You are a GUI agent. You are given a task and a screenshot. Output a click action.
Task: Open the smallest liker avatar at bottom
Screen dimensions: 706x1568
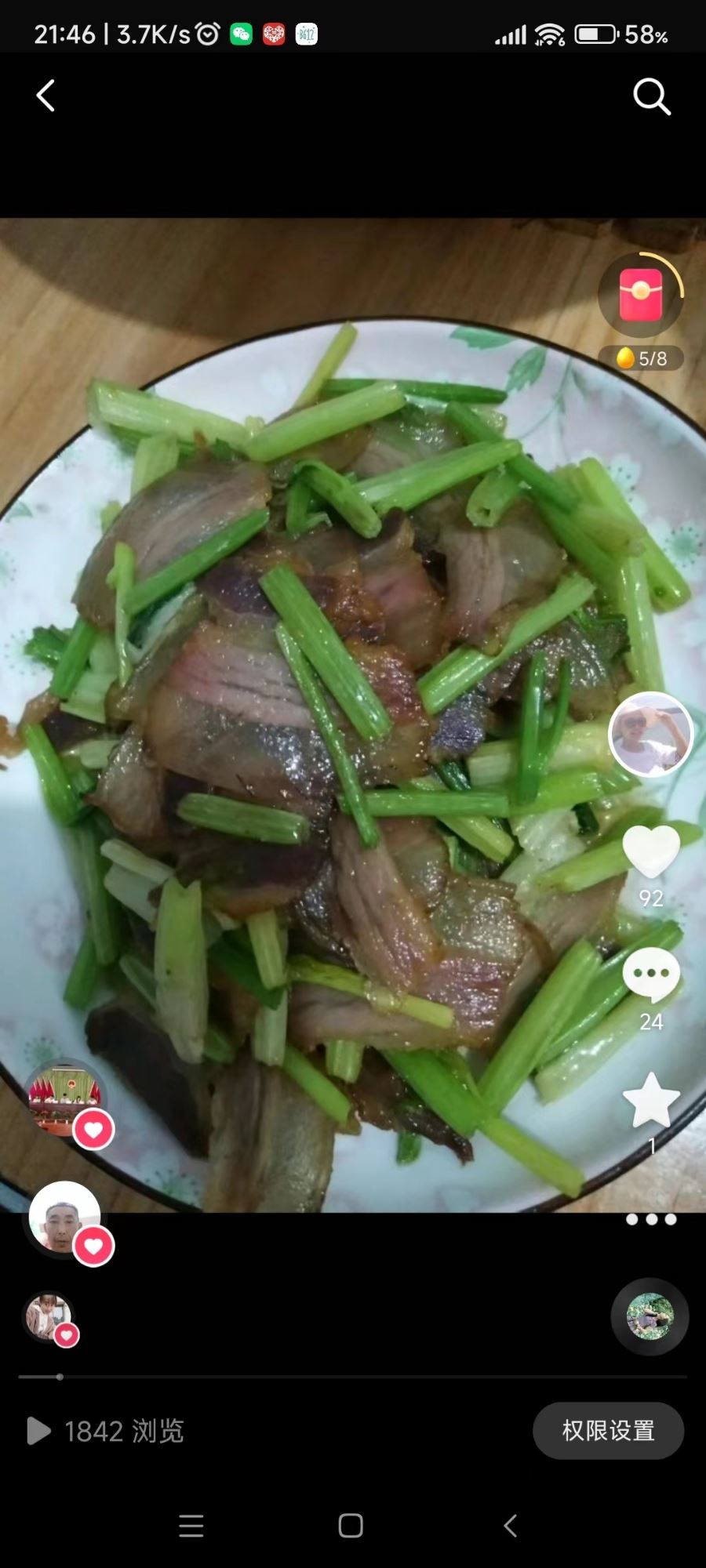click(49, 1316)
